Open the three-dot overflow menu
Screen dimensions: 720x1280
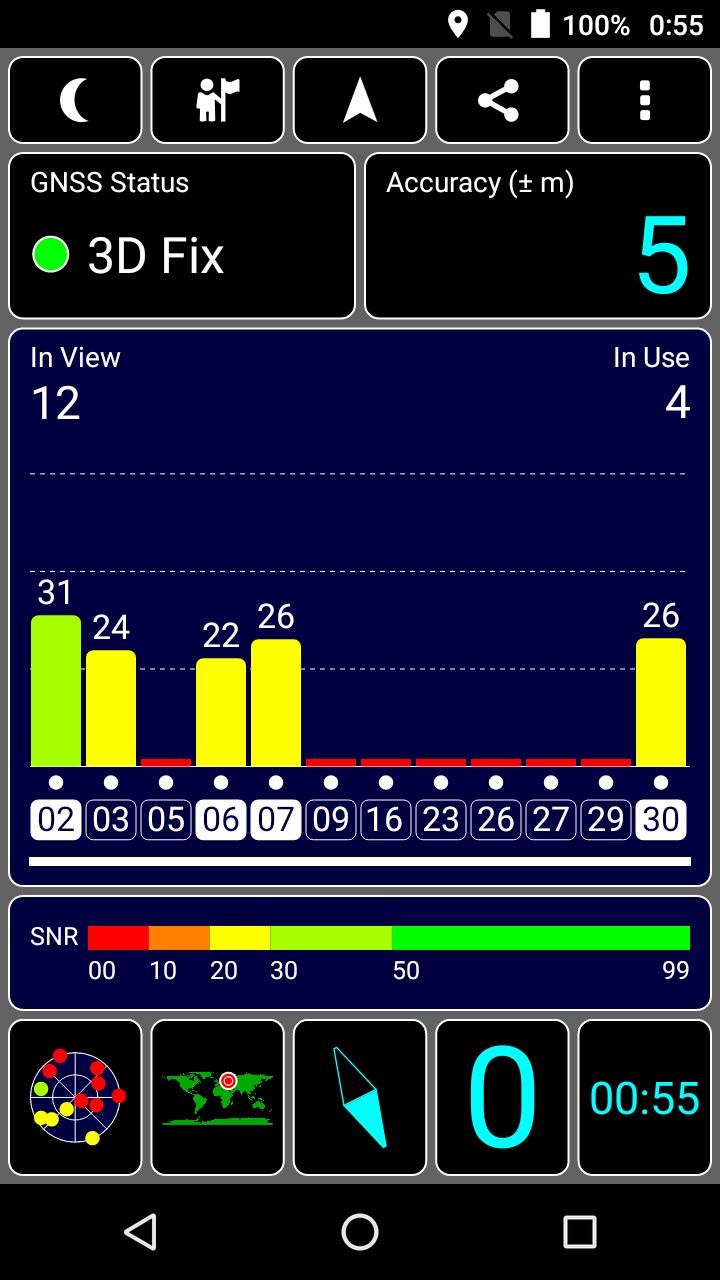(645, 100)
